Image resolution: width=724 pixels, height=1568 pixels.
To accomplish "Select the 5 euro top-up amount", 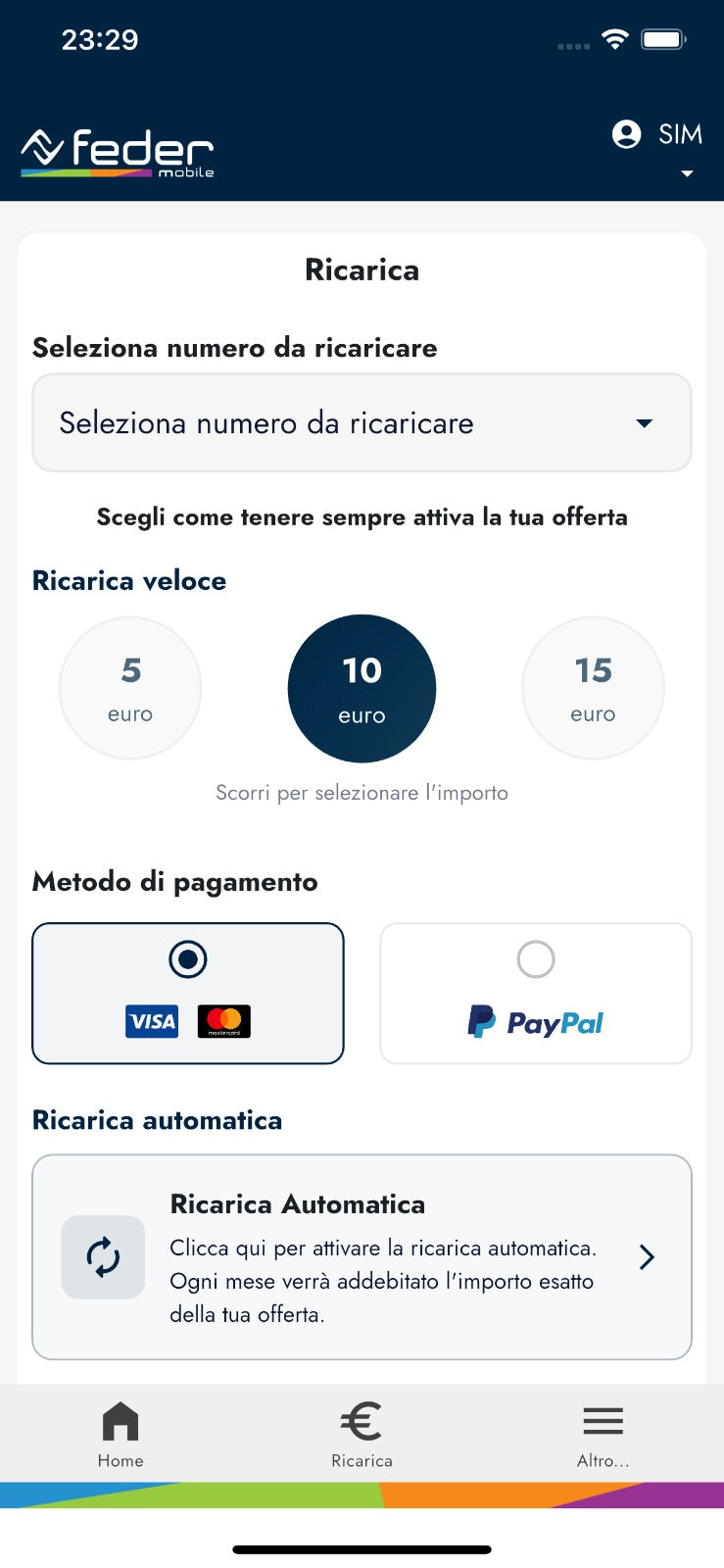I will coord(130,688).
